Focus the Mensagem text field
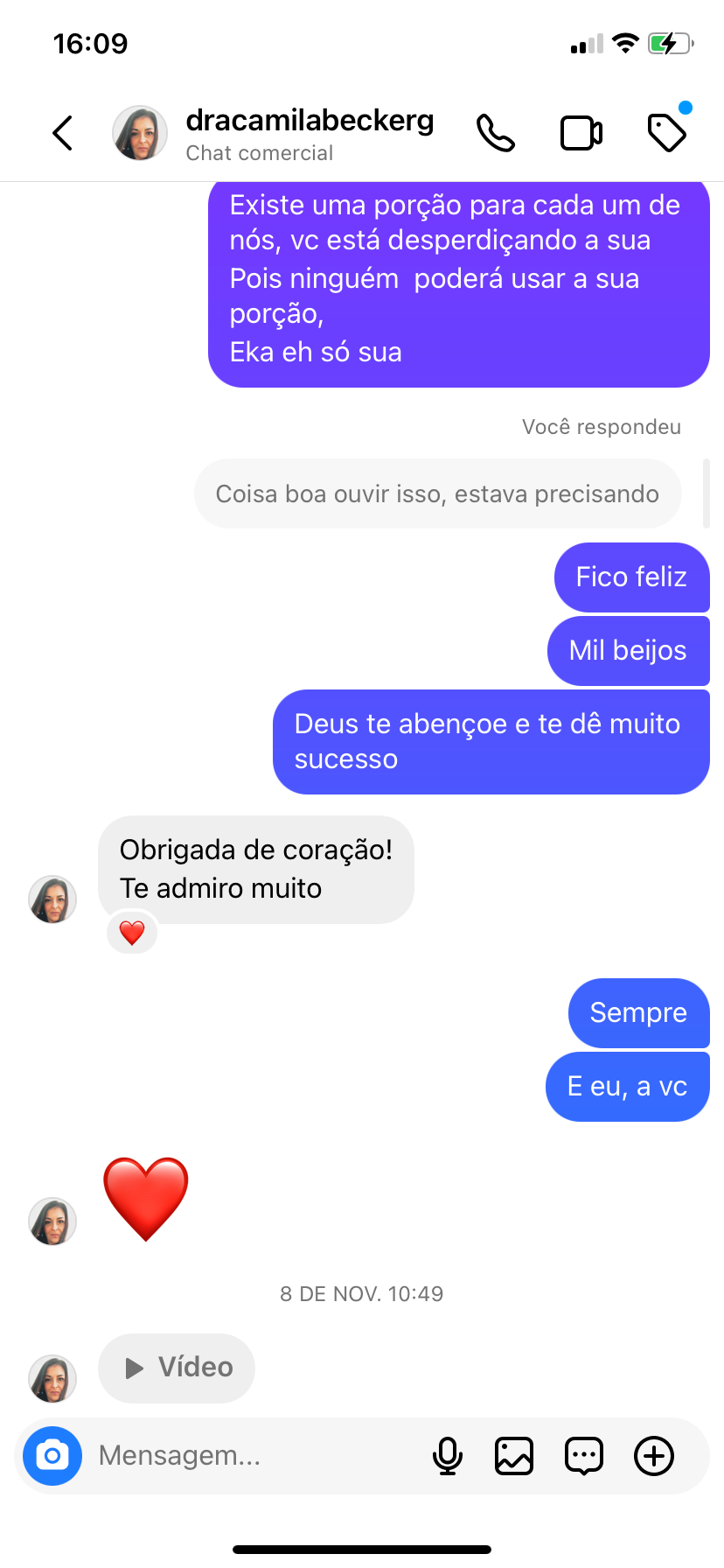The width and height of the screenshot is (724, 1568). click(254, 1456)
